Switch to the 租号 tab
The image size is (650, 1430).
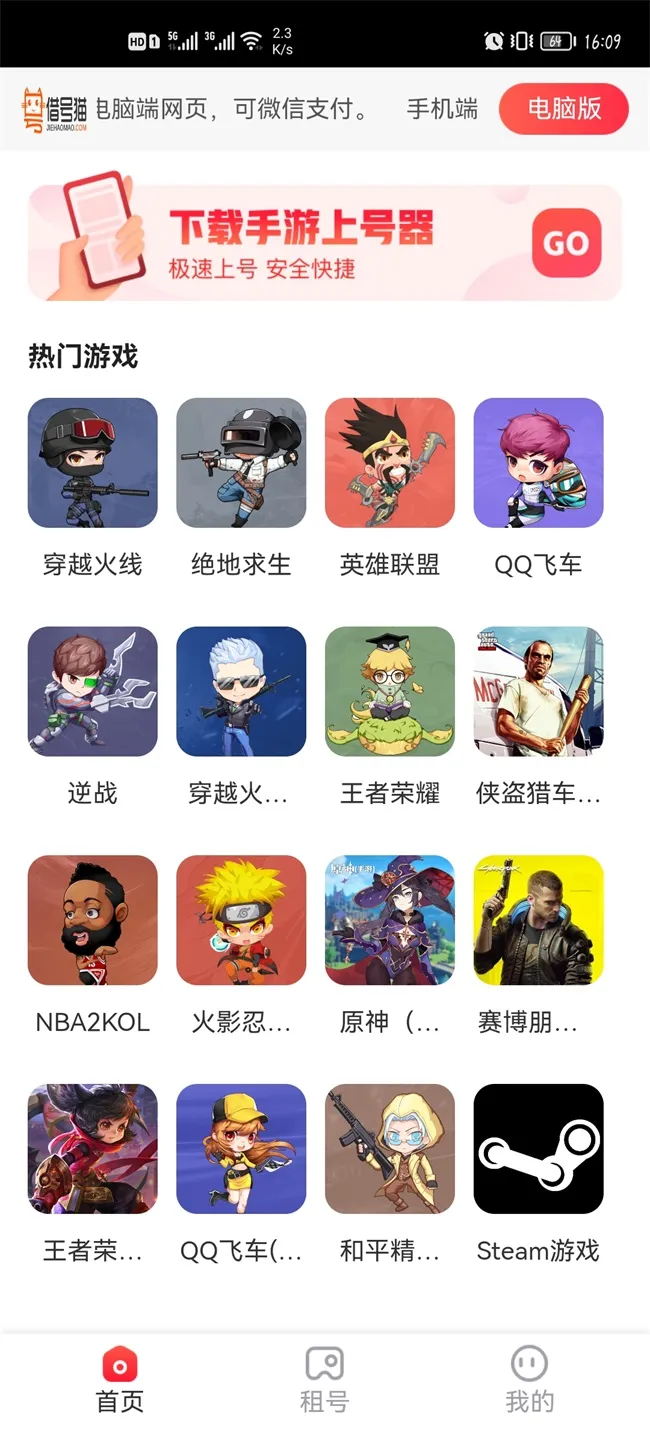[x=325, y=1379]
